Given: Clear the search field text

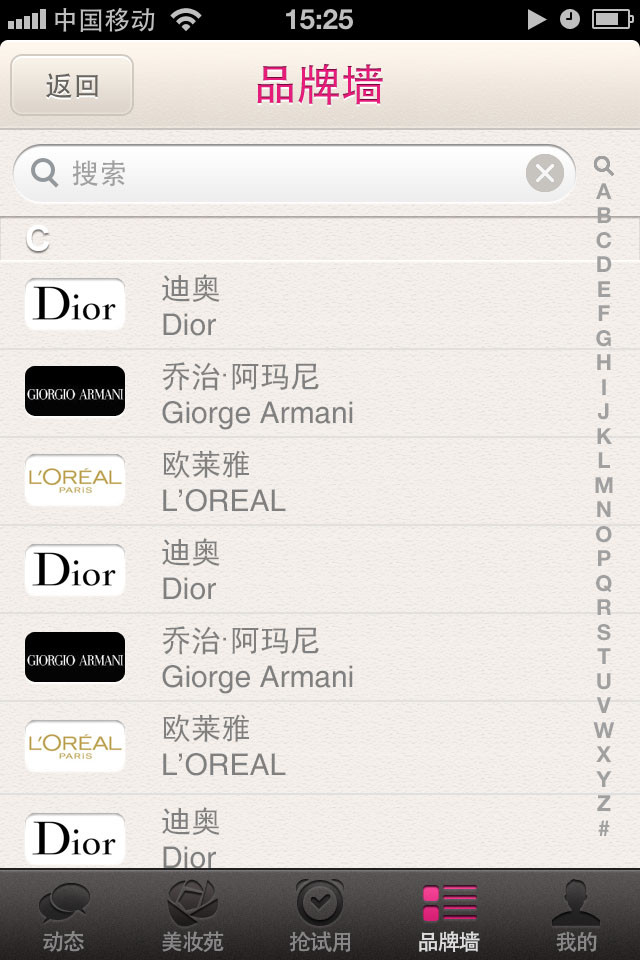Looking at the screenshot, I should click(545, 174).
